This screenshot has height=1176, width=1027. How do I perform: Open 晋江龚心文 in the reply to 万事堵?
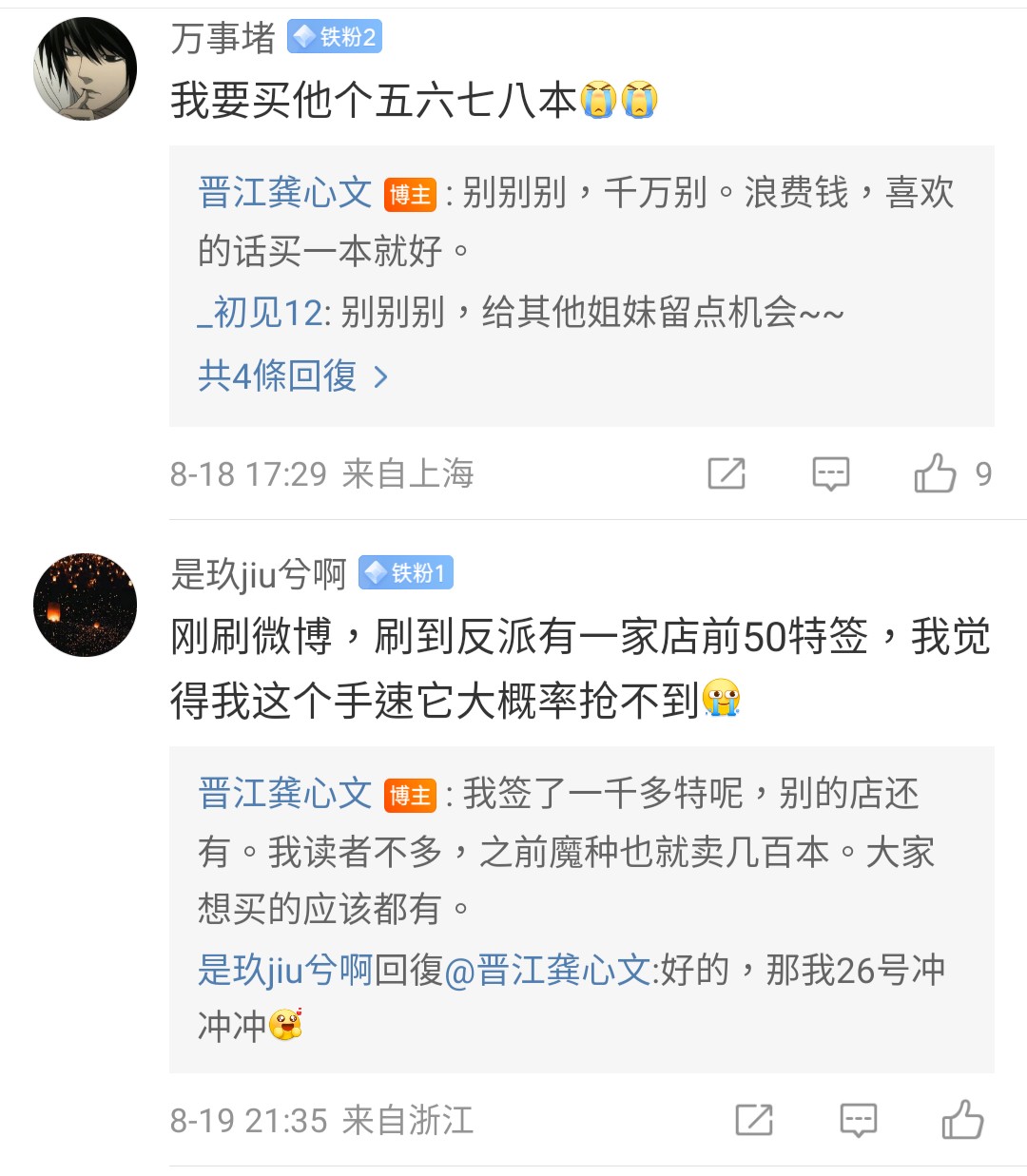pos(284,193)
